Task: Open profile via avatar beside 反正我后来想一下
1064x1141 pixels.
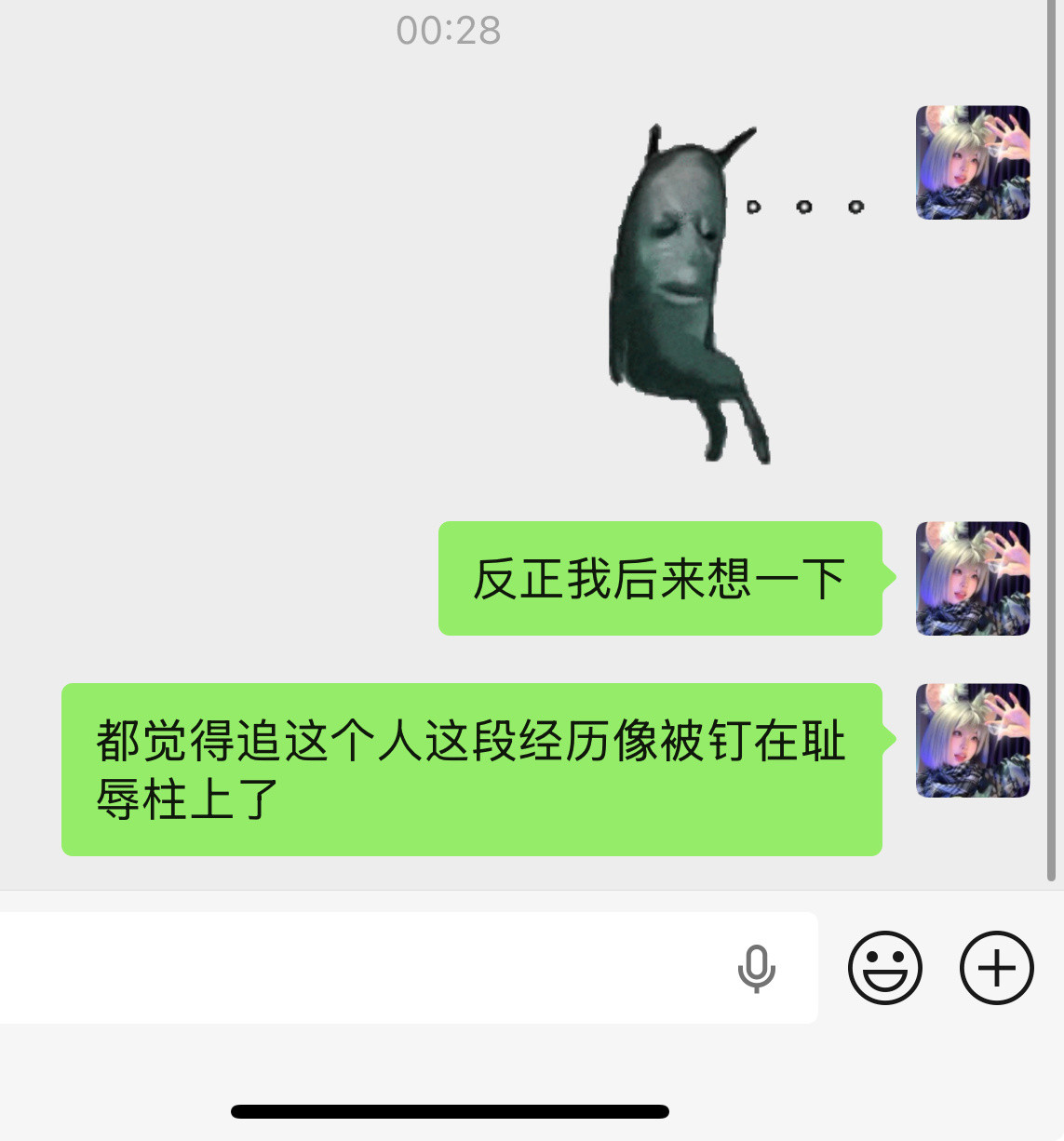Action: [972, 579]
